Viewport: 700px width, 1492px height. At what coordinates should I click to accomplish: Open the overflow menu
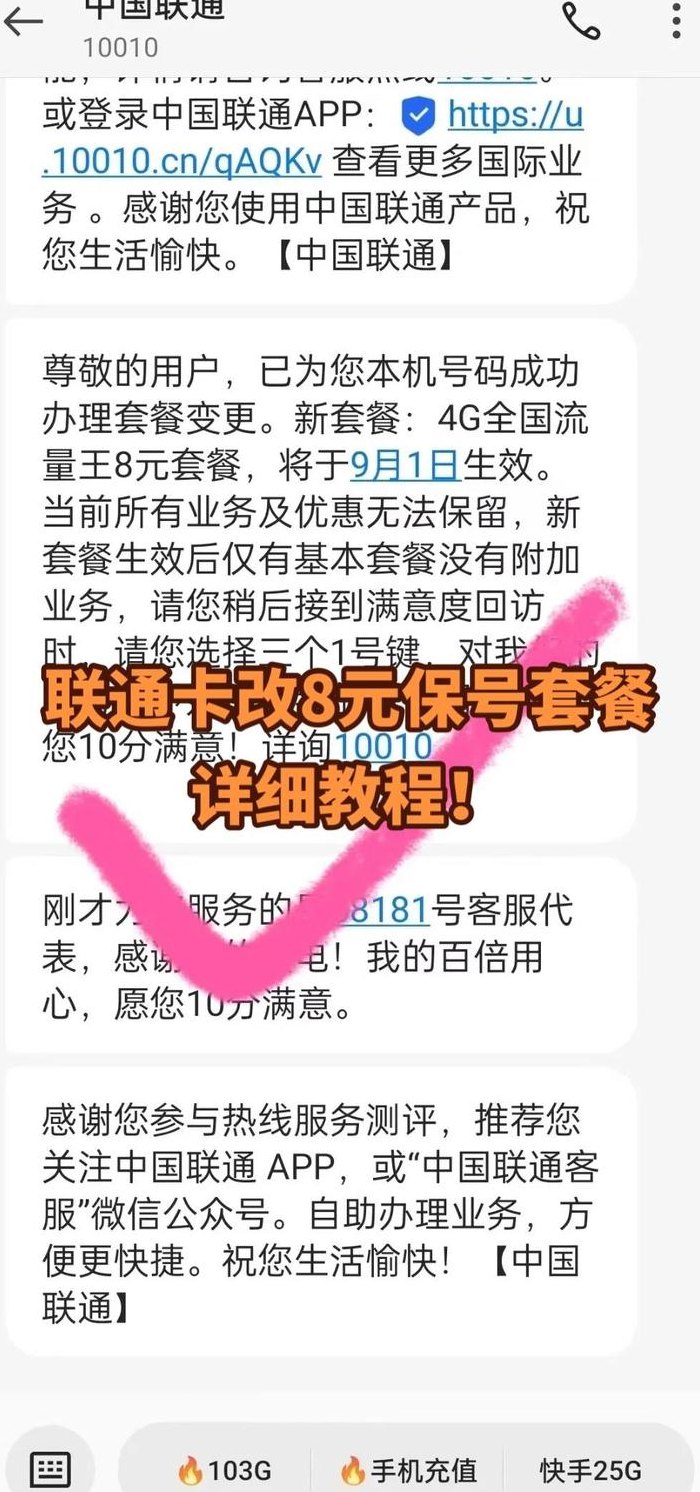click(677, 18)
